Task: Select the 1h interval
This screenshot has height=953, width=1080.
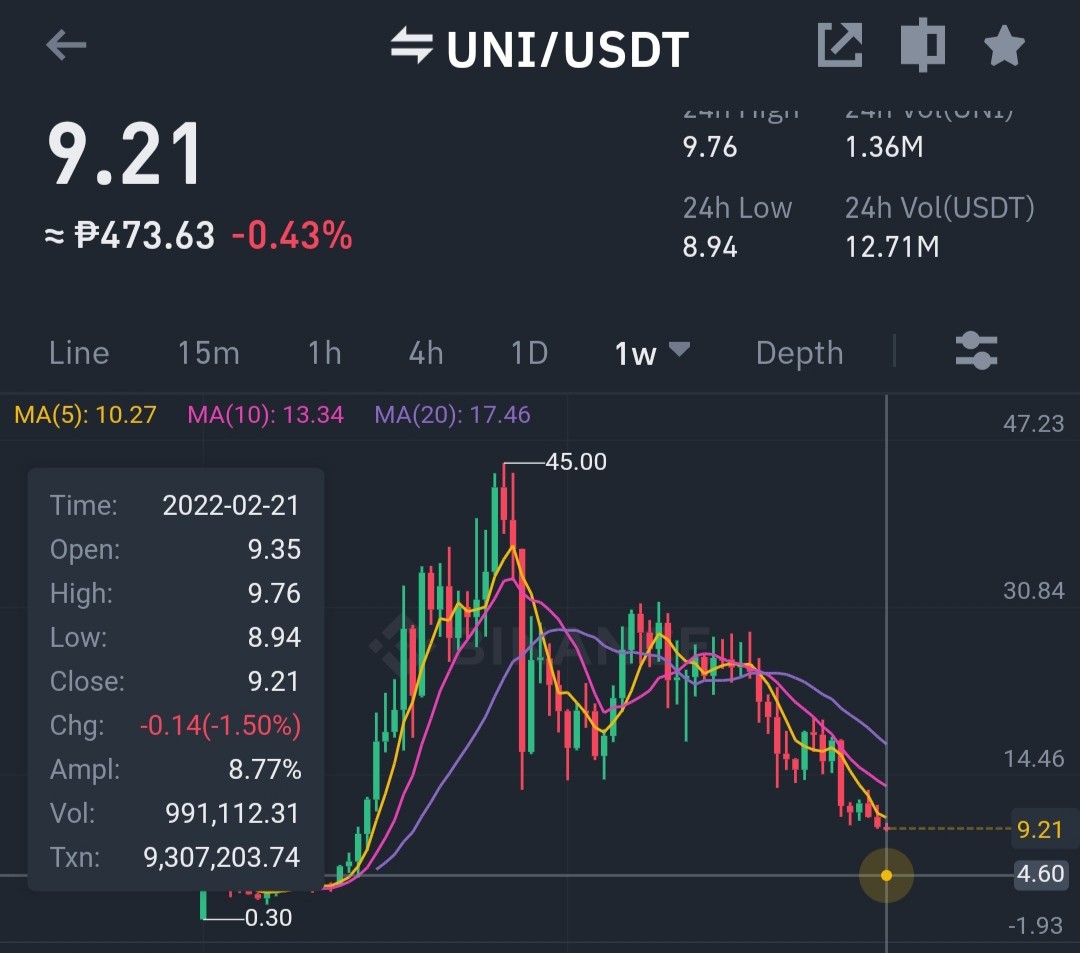Action: point(324,353)
